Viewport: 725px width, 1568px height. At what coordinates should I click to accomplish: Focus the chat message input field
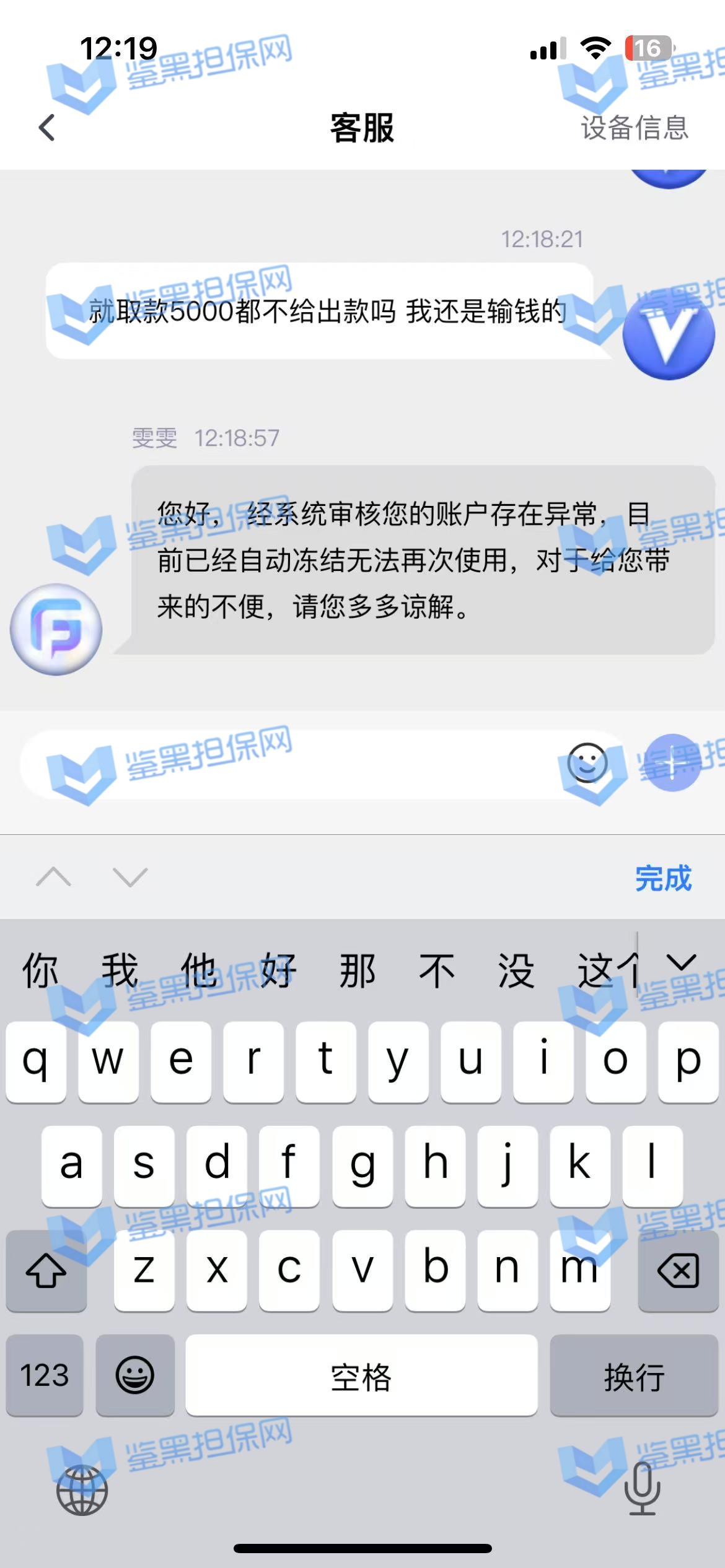point(285,764)
